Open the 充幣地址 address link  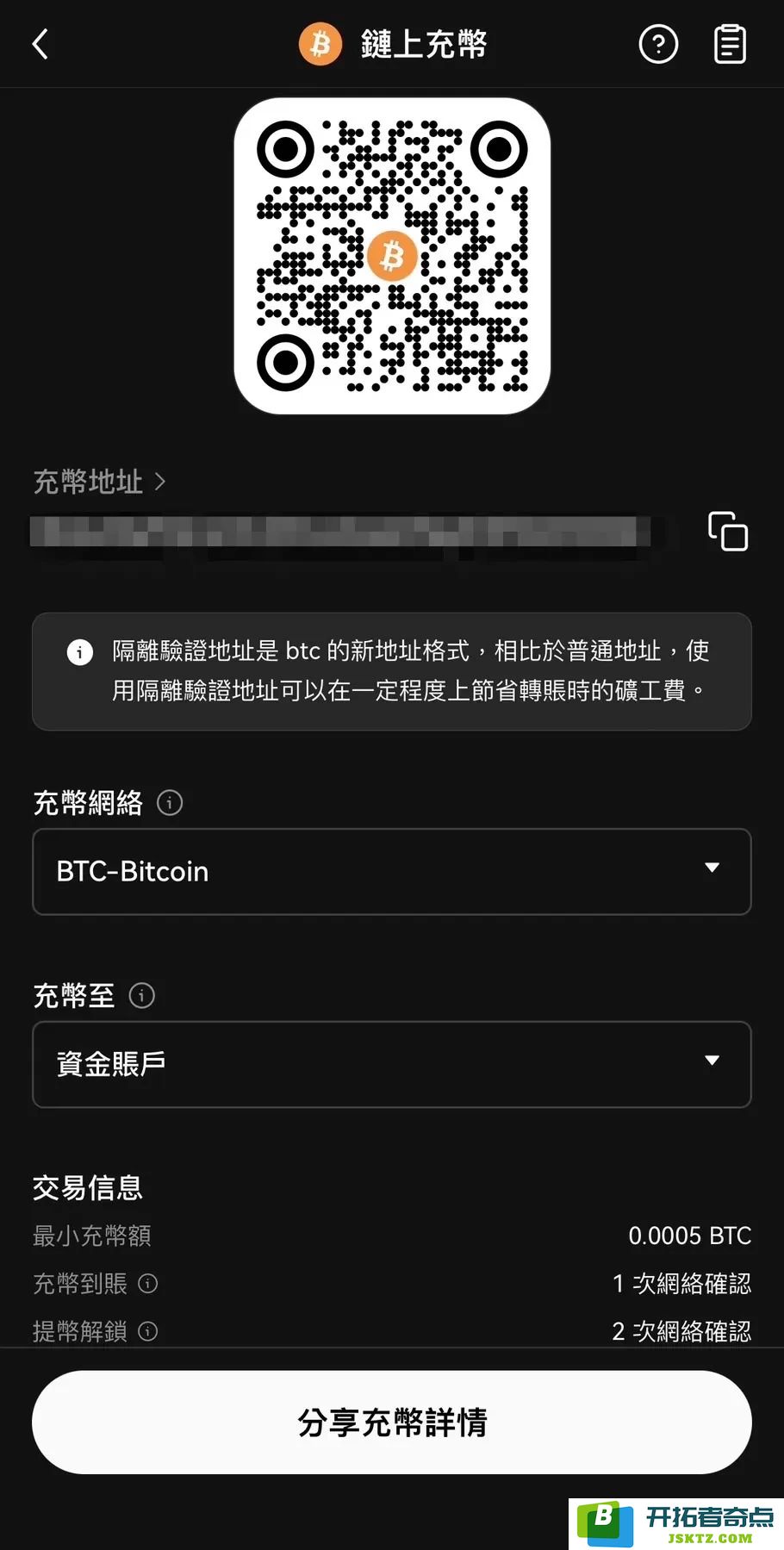99,482
